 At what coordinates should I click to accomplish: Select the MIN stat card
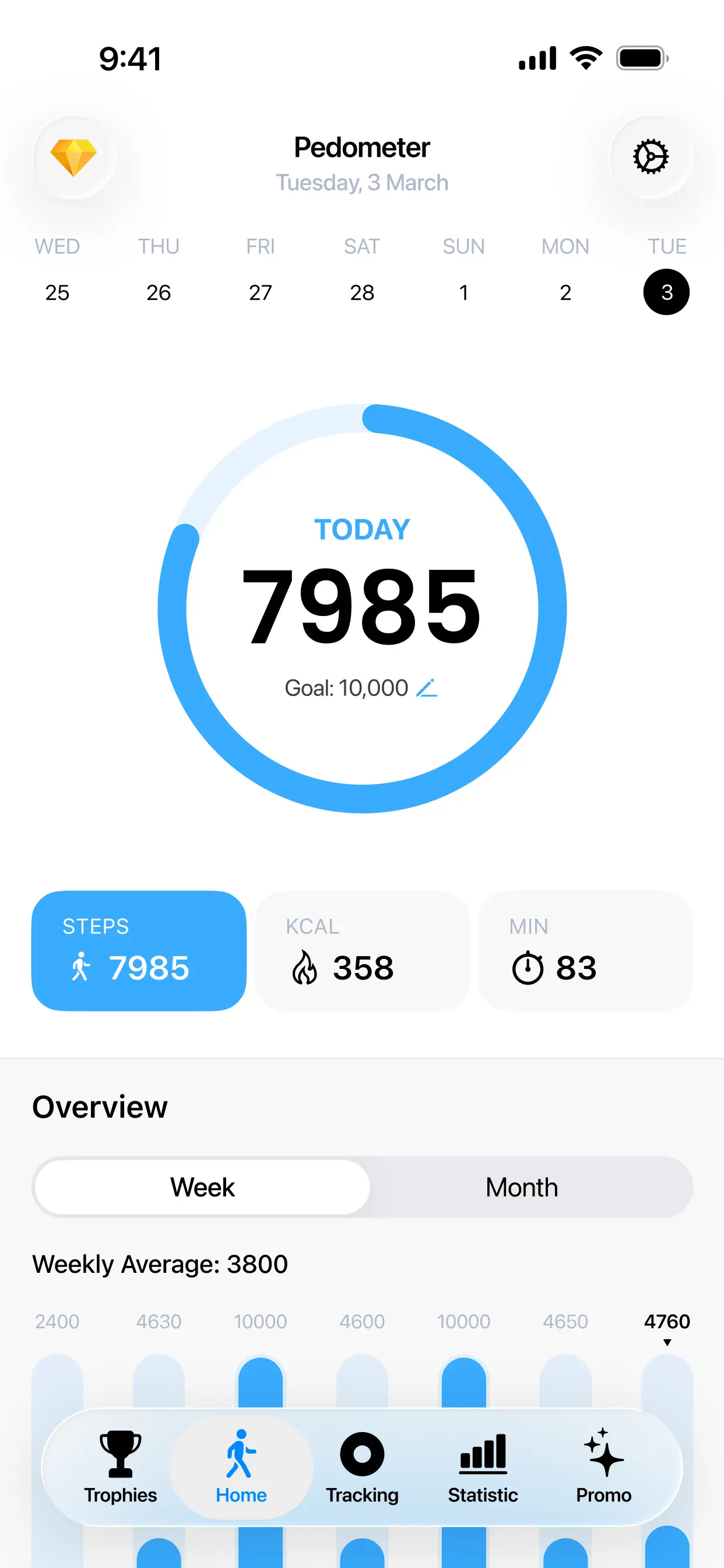585,951
